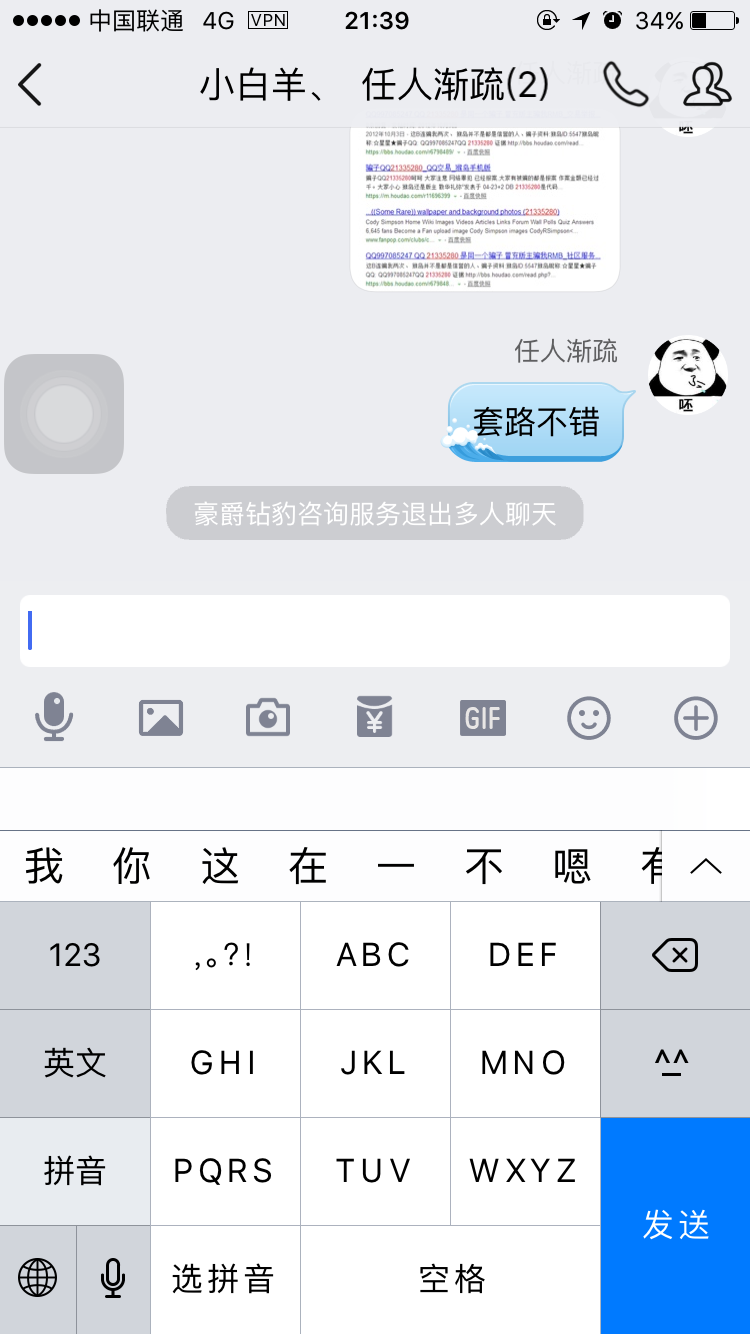Go back from the group chat
Image resolution: width=750 pixels, height=1334 pixels.
(30, 85)
